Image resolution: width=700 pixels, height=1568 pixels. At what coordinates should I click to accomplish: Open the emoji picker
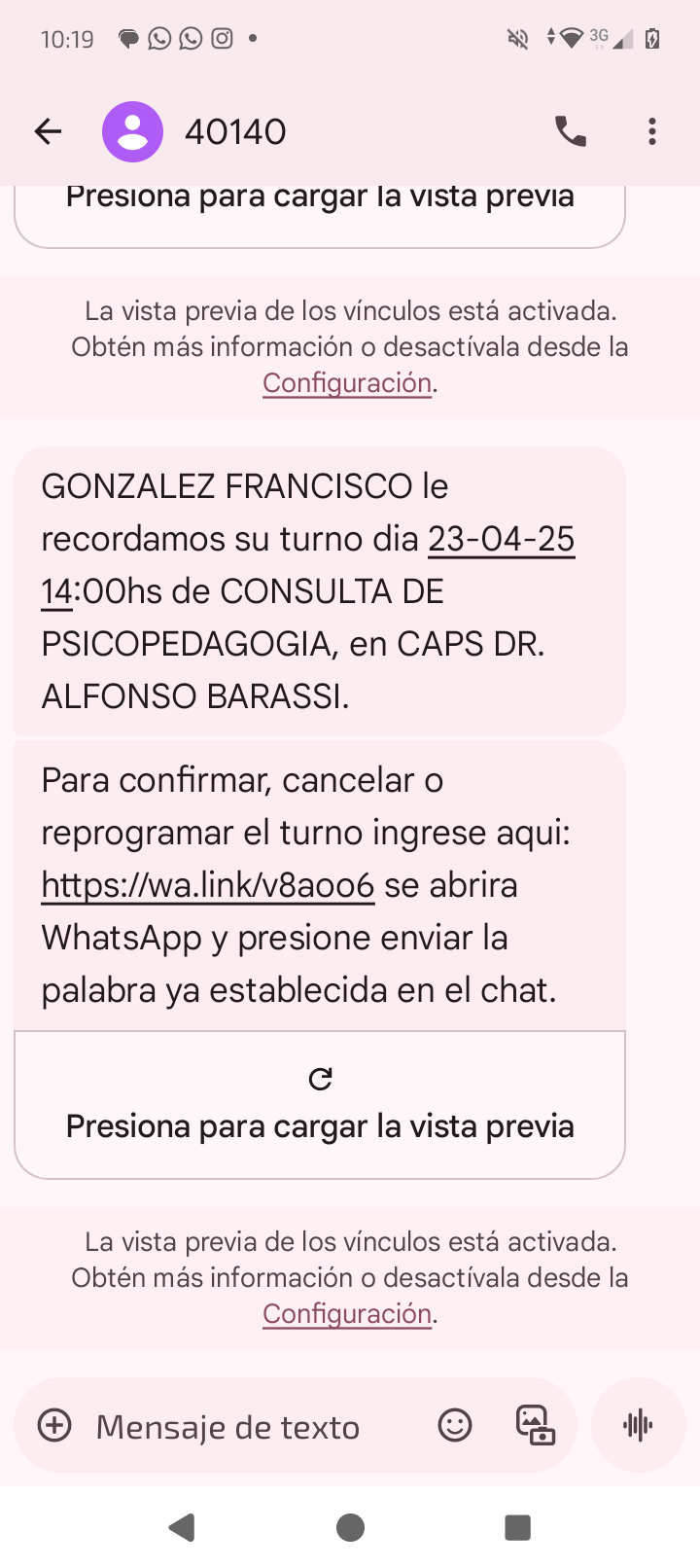point(455,1426)
